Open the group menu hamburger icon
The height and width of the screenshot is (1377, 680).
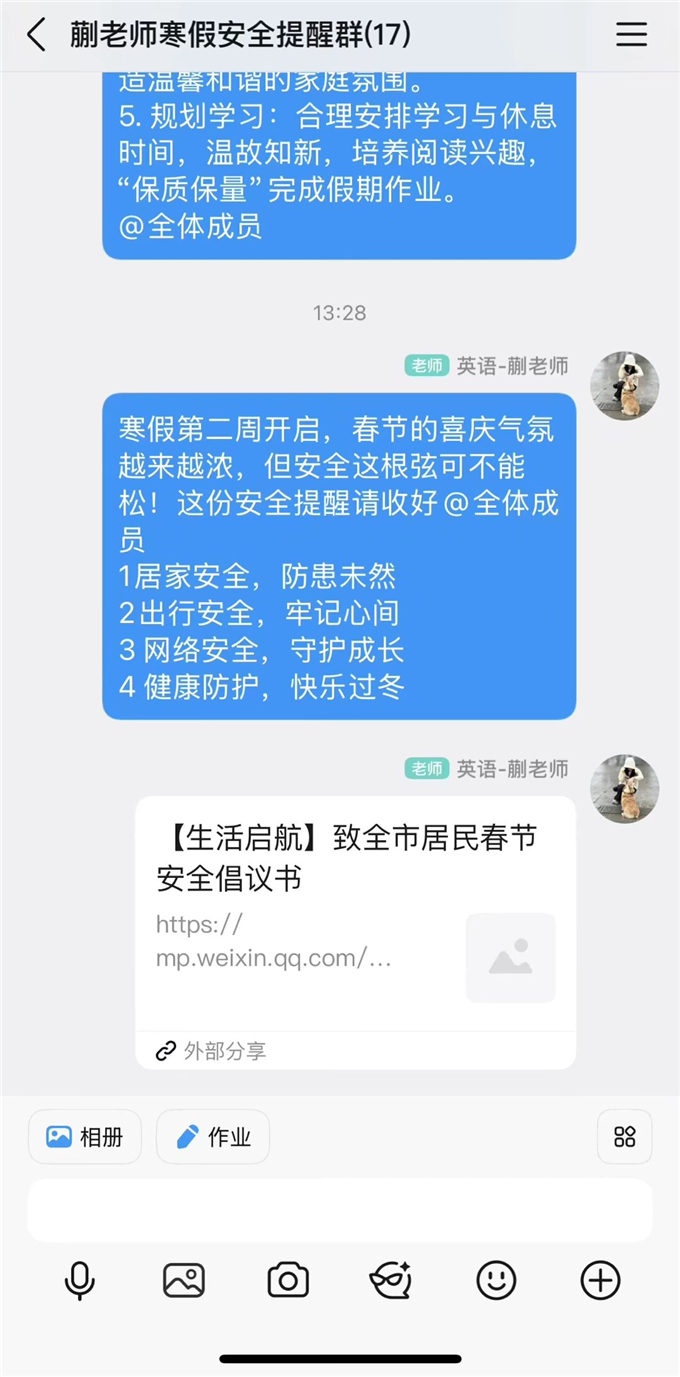631,36
